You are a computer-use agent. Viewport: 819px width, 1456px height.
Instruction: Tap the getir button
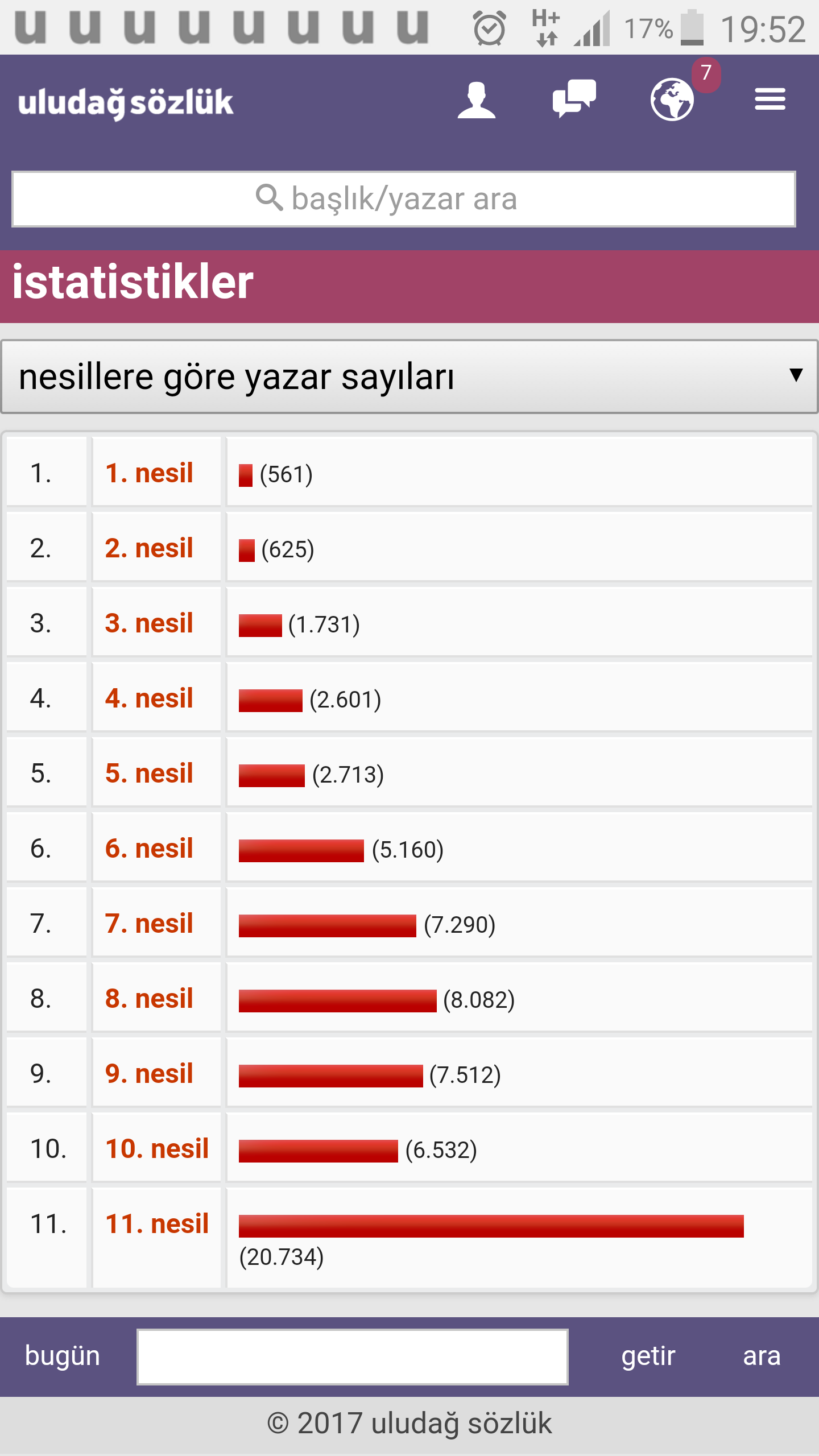click(x=648, y=1356)
